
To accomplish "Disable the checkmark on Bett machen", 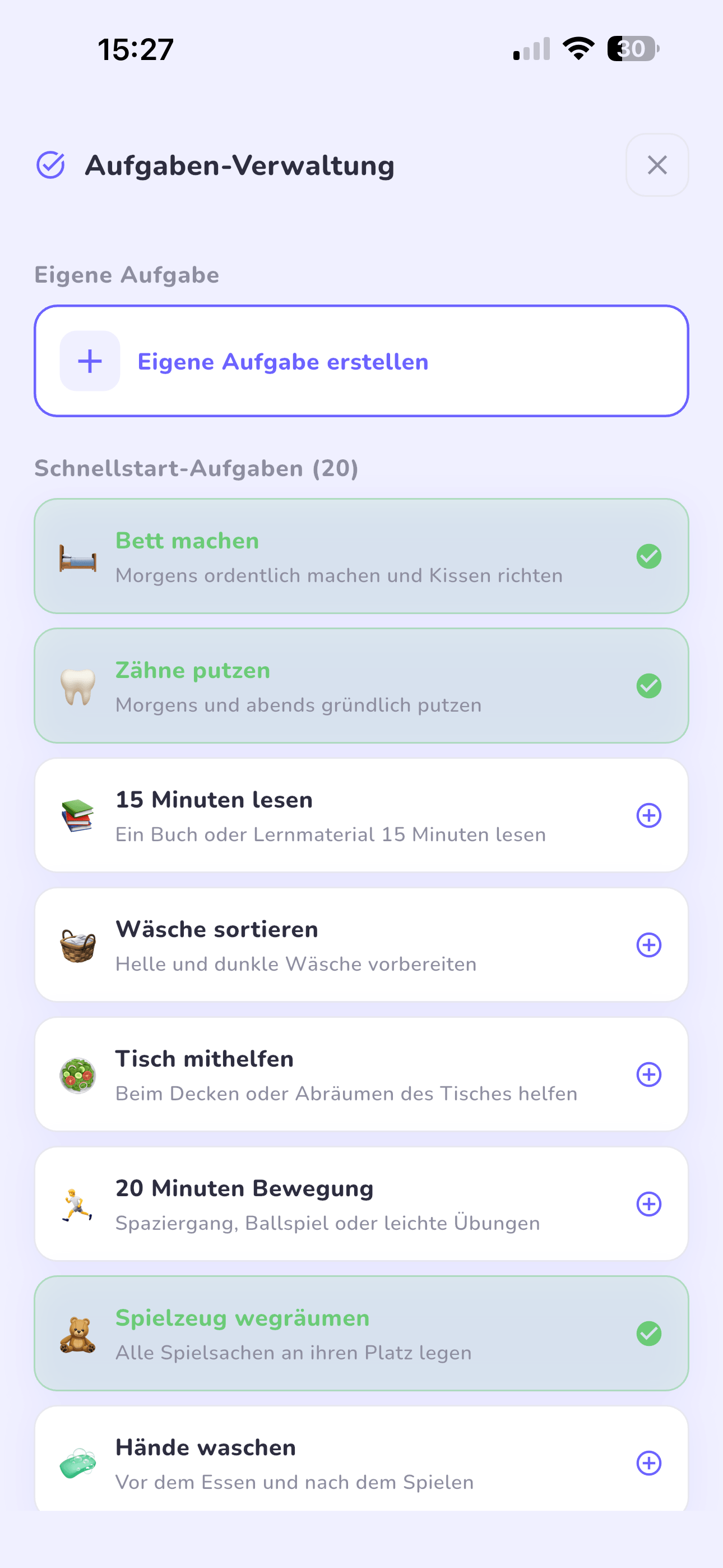I will (x=650, y=556).
